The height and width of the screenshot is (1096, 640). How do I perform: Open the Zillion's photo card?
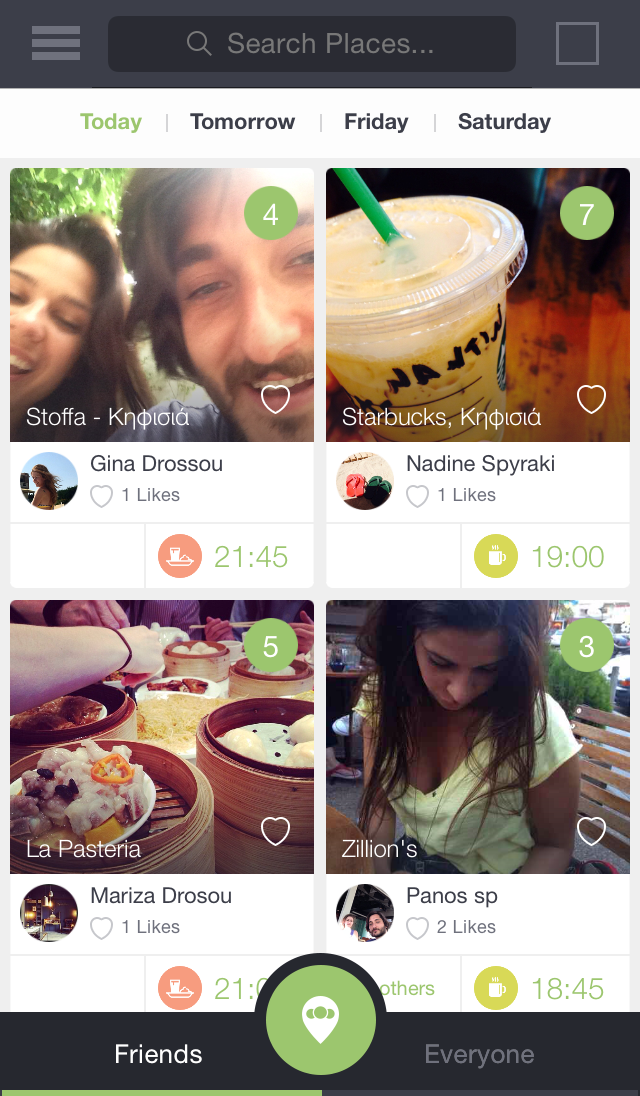click(478, 737)
